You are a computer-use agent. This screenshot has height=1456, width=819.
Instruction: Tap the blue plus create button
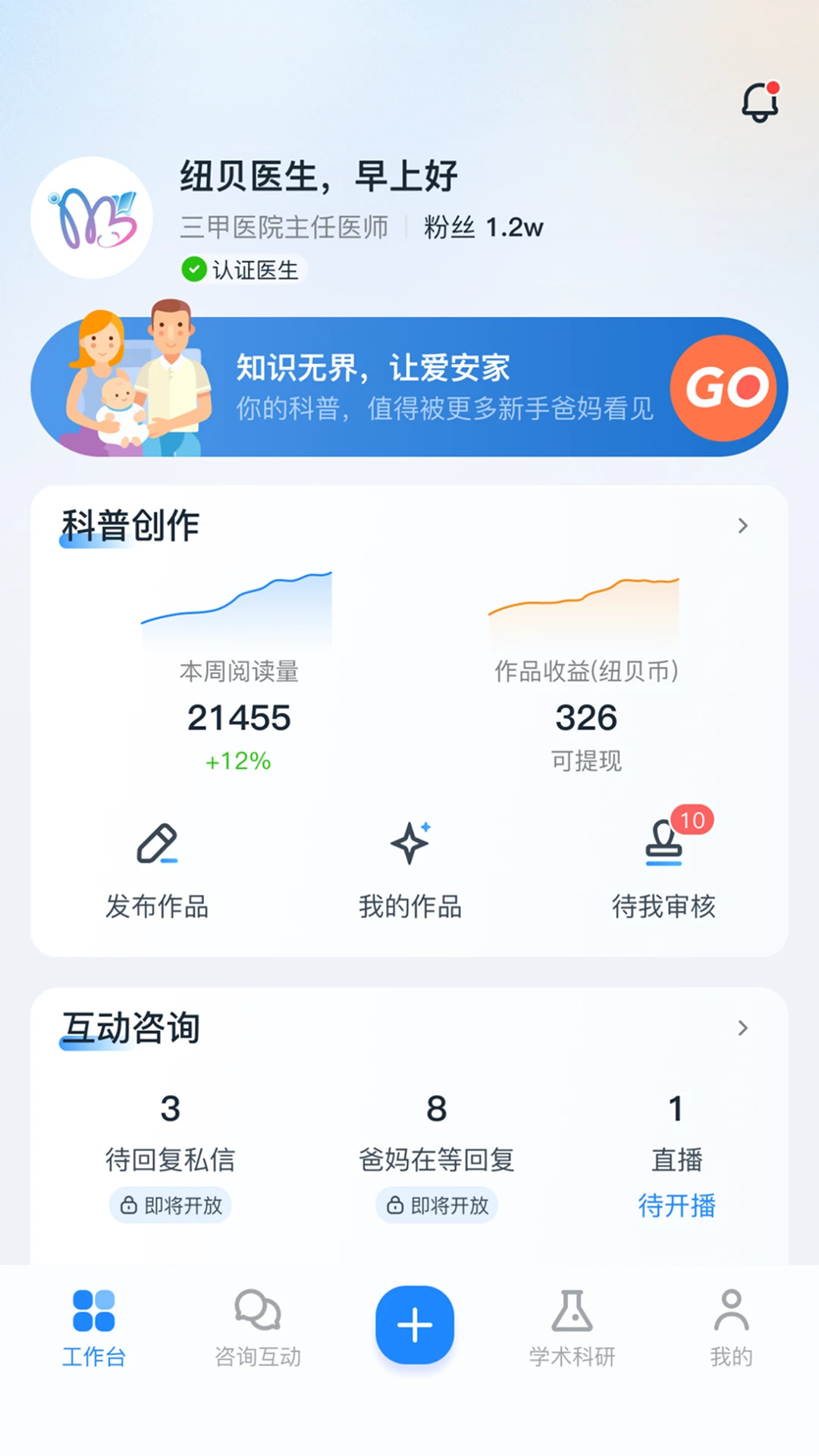pyautogui.click(x=415, y=1325)
